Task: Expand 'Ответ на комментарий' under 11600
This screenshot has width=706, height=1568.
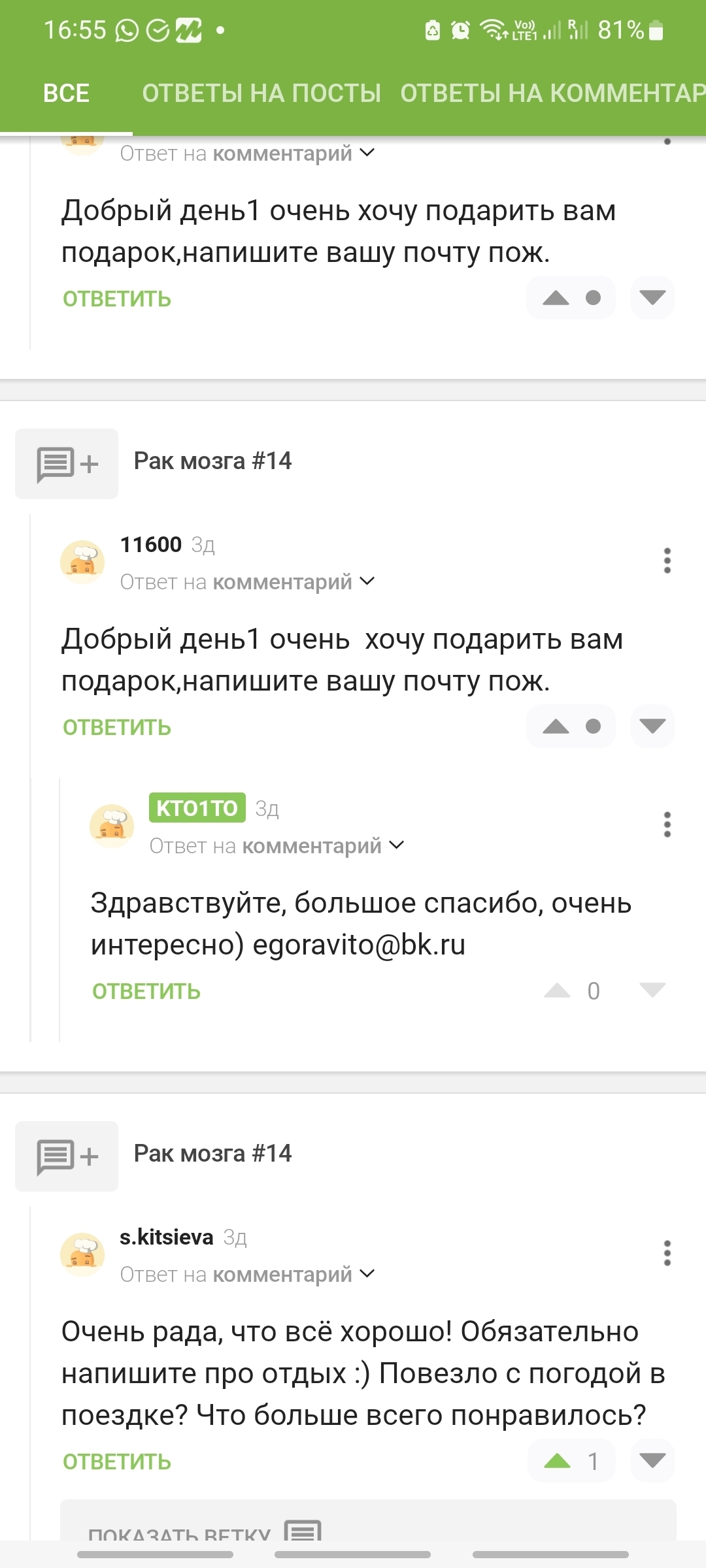Action: (247, 581)
